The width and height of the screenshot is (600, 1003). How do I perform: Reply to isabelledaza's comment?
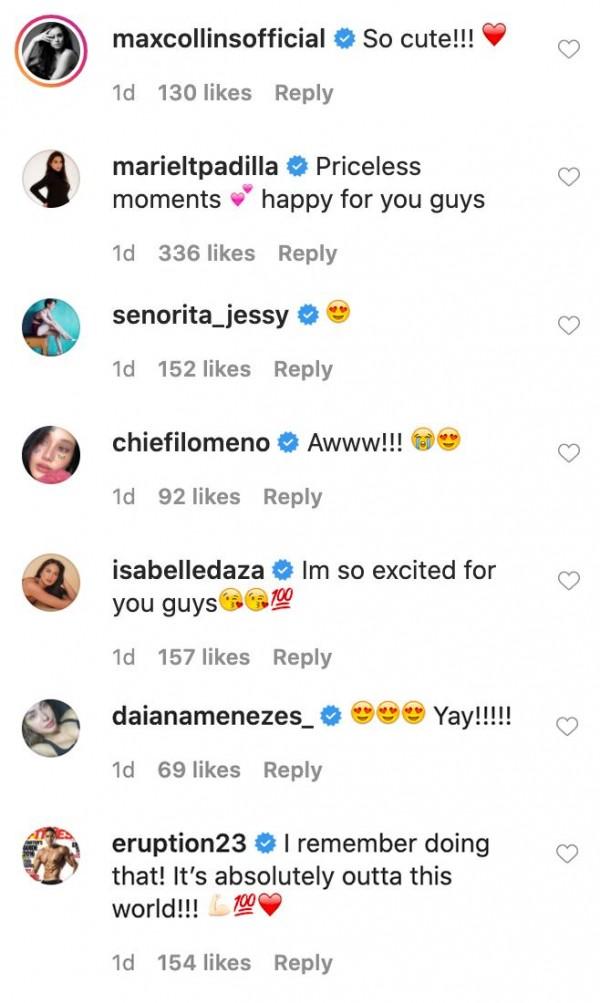(302, 657)
